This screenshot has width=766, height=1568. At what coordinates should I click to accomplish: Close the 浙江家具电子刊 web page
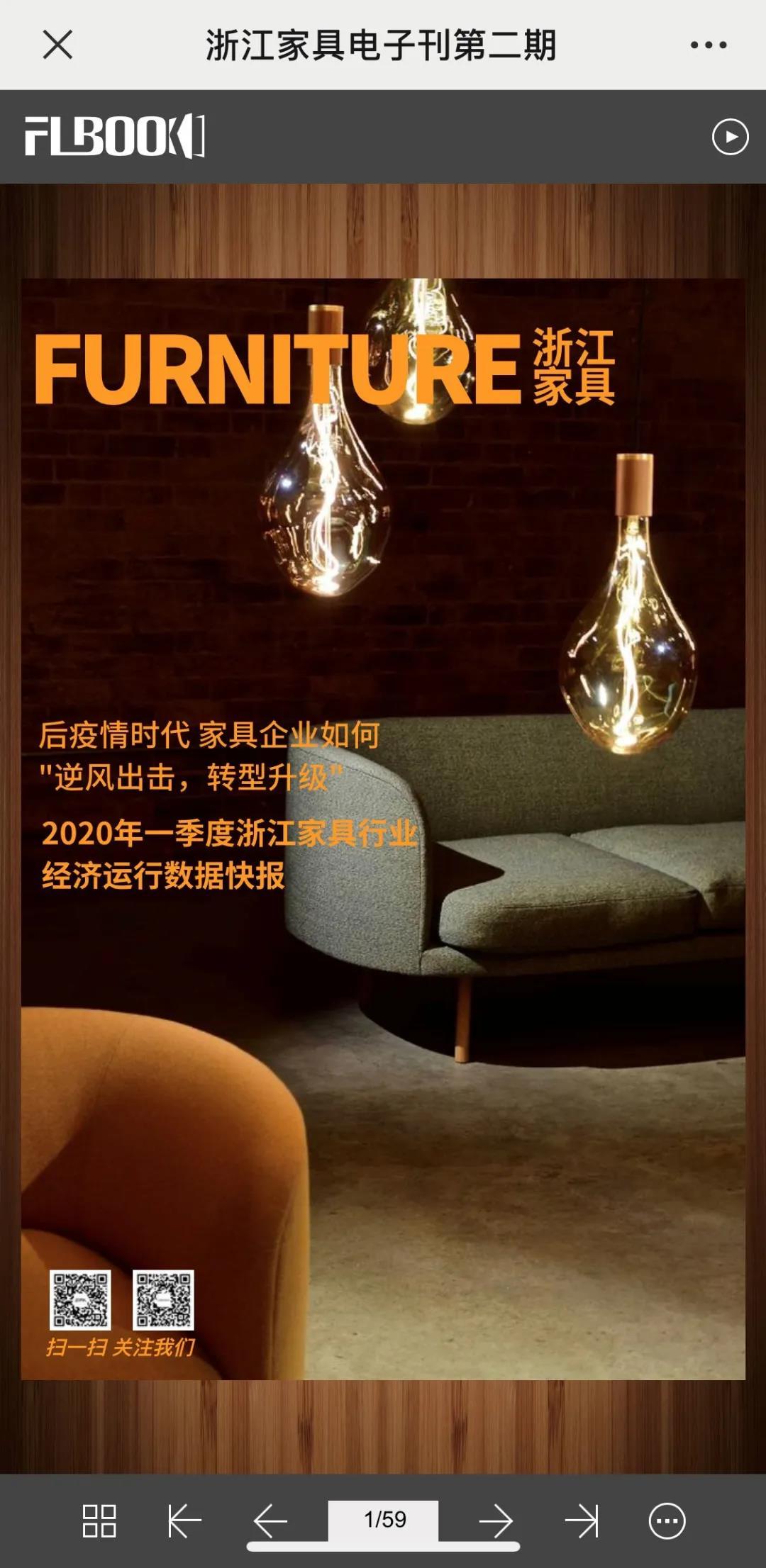click(57, 45)
